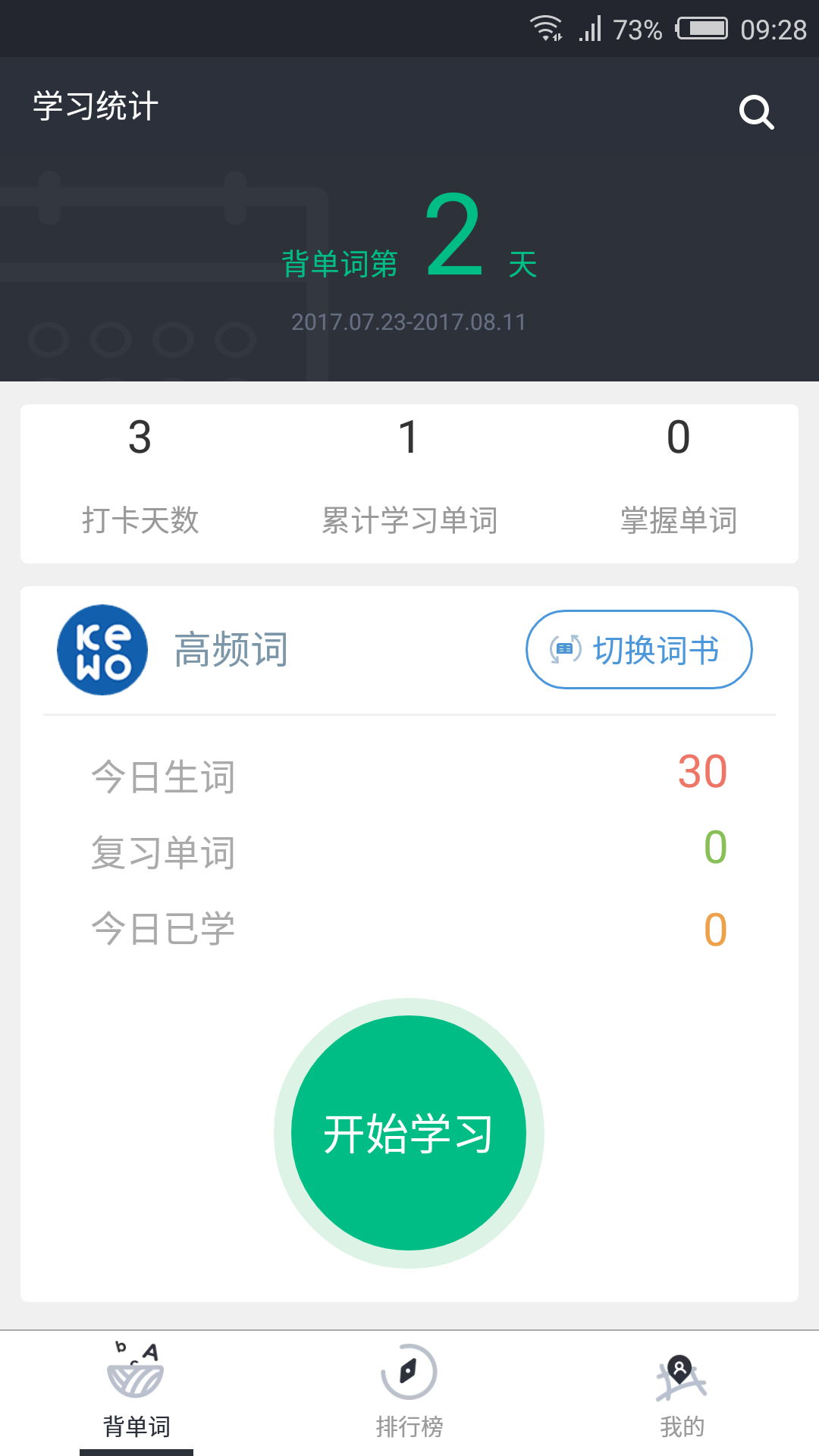
Task: Tap 打卡天数 count showing 3
Action: tap(140, 470)
